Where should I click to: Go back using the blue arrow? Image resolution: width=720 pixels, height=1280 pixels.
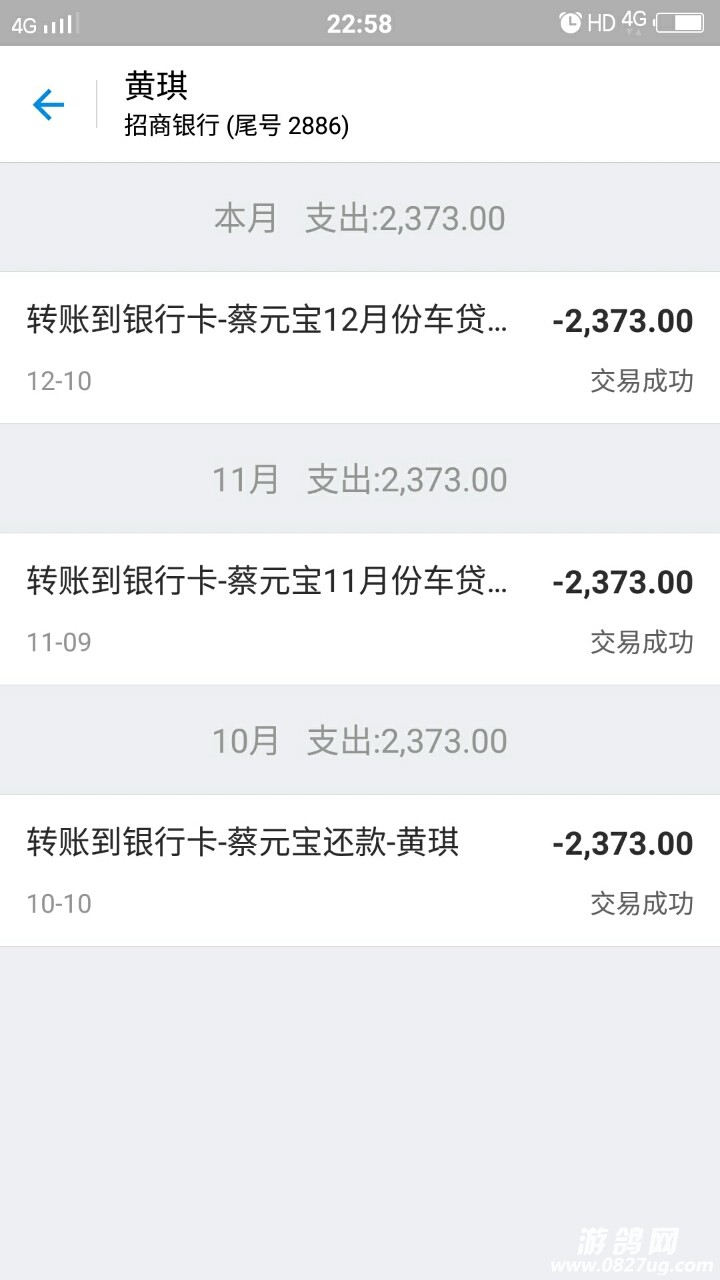pos(48,104)
